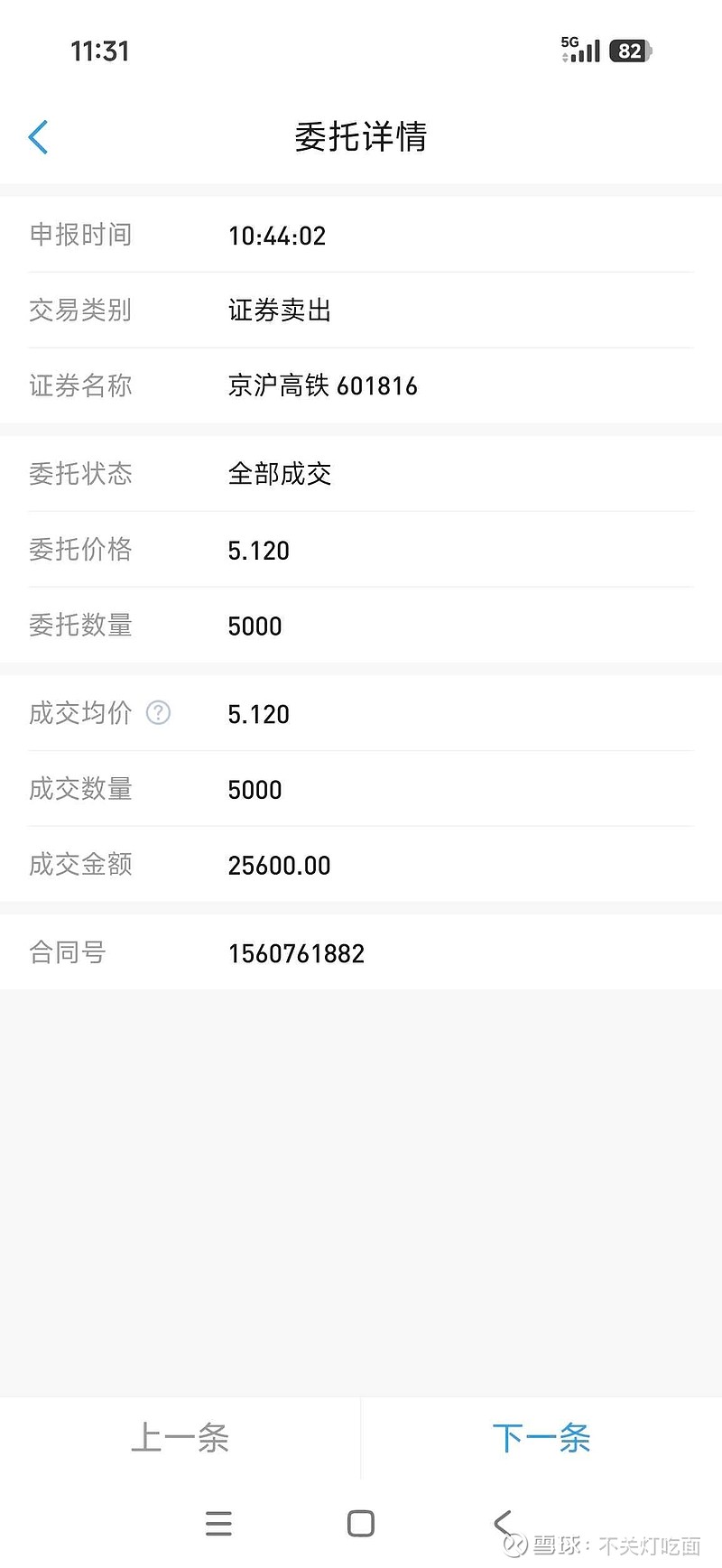Tap the battery indicator showing 82
722x1568 pixels.
(x=629, y=50)
